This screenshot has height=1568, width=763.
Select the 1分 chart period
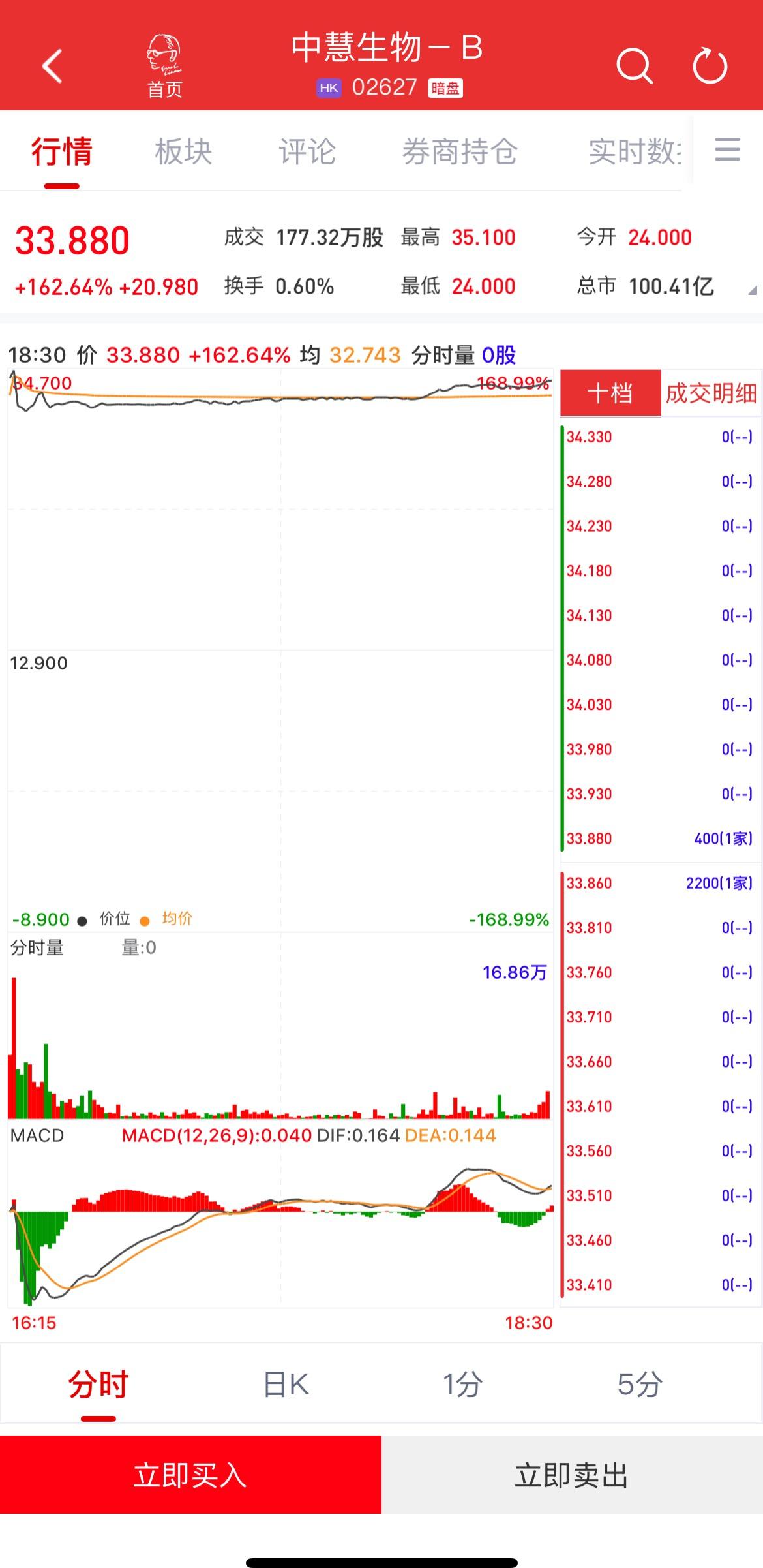[462, 1384]
